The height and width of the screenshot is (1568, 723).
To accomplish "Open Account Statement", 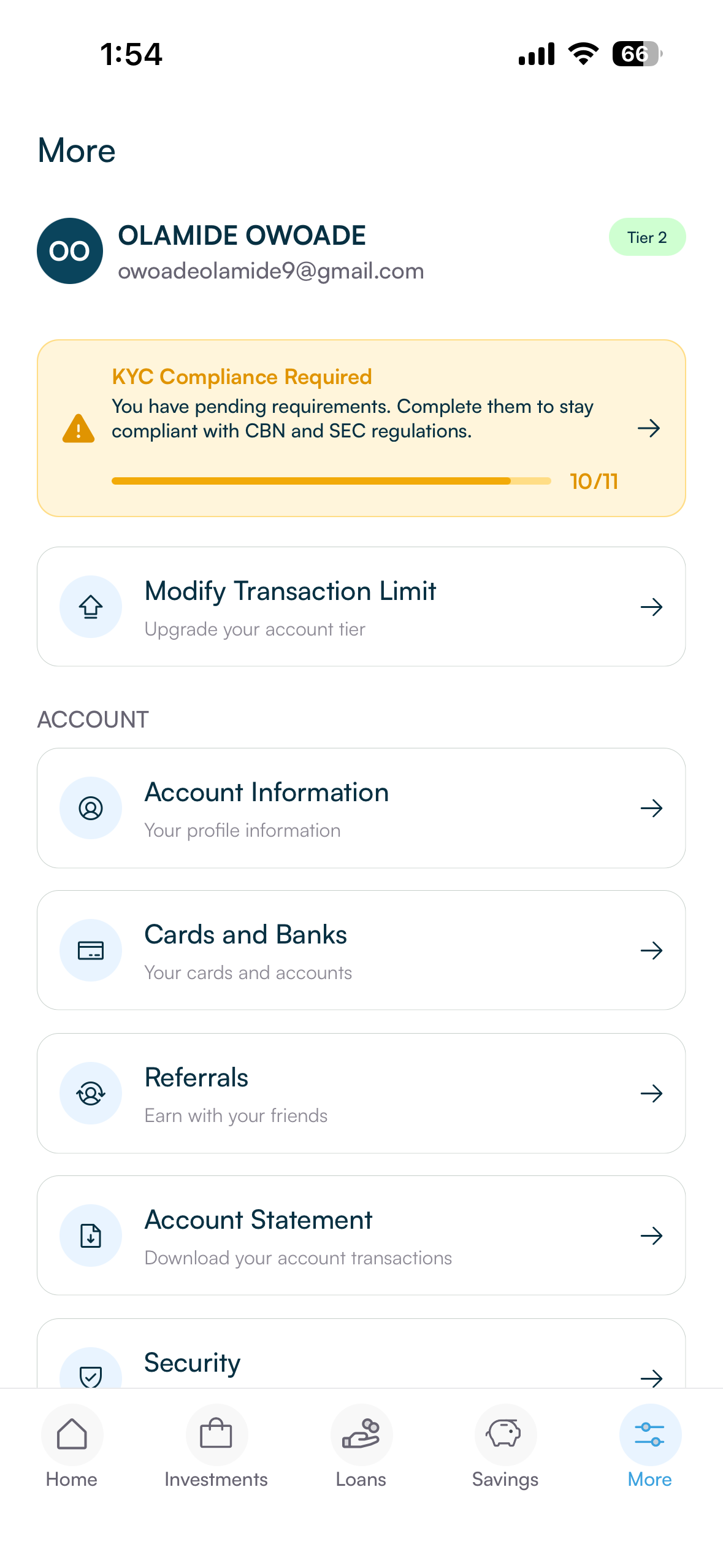I will [x=361, y=1235].
